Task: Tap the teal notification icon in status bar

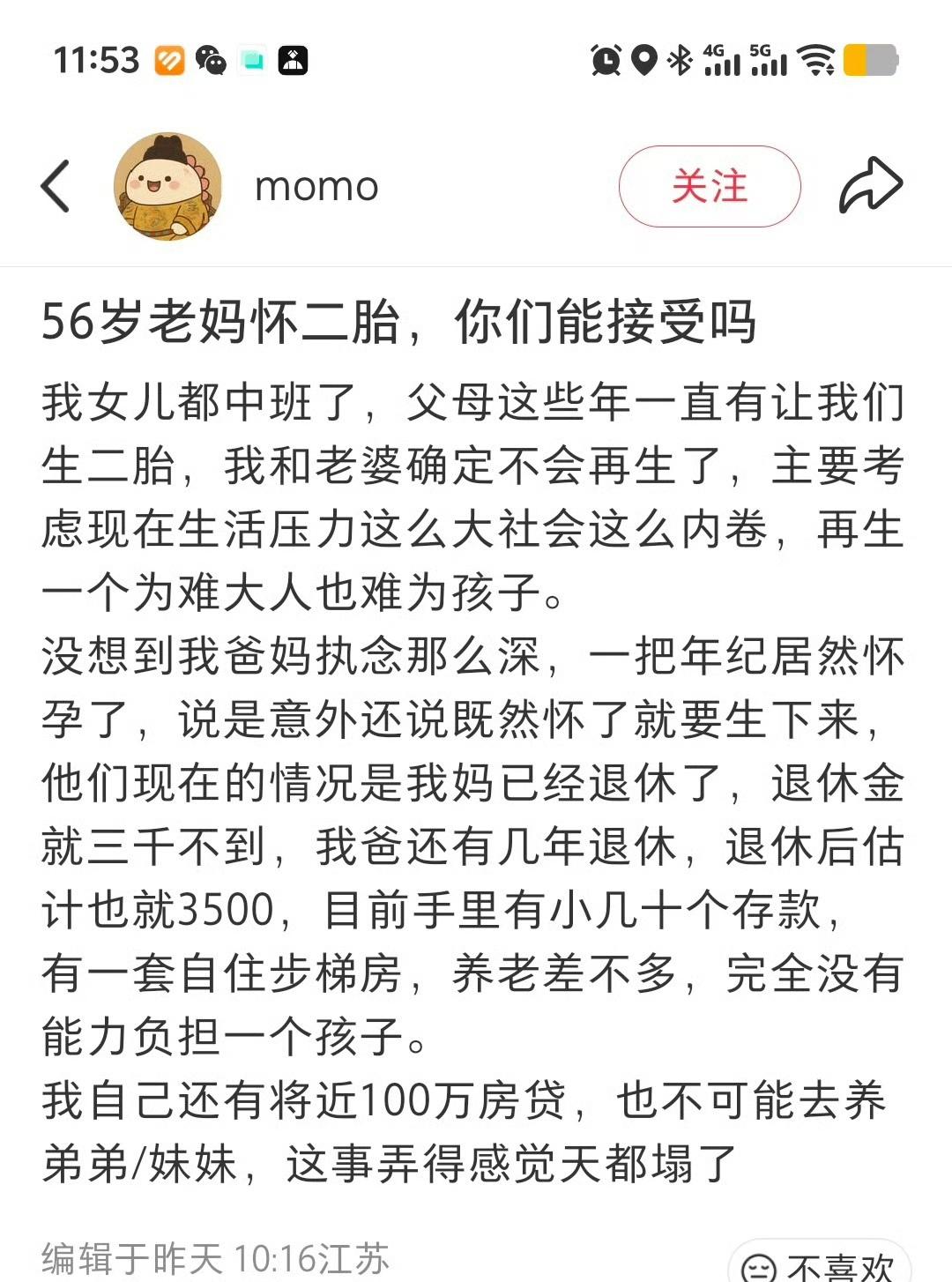Action: [x=254, y=60]
